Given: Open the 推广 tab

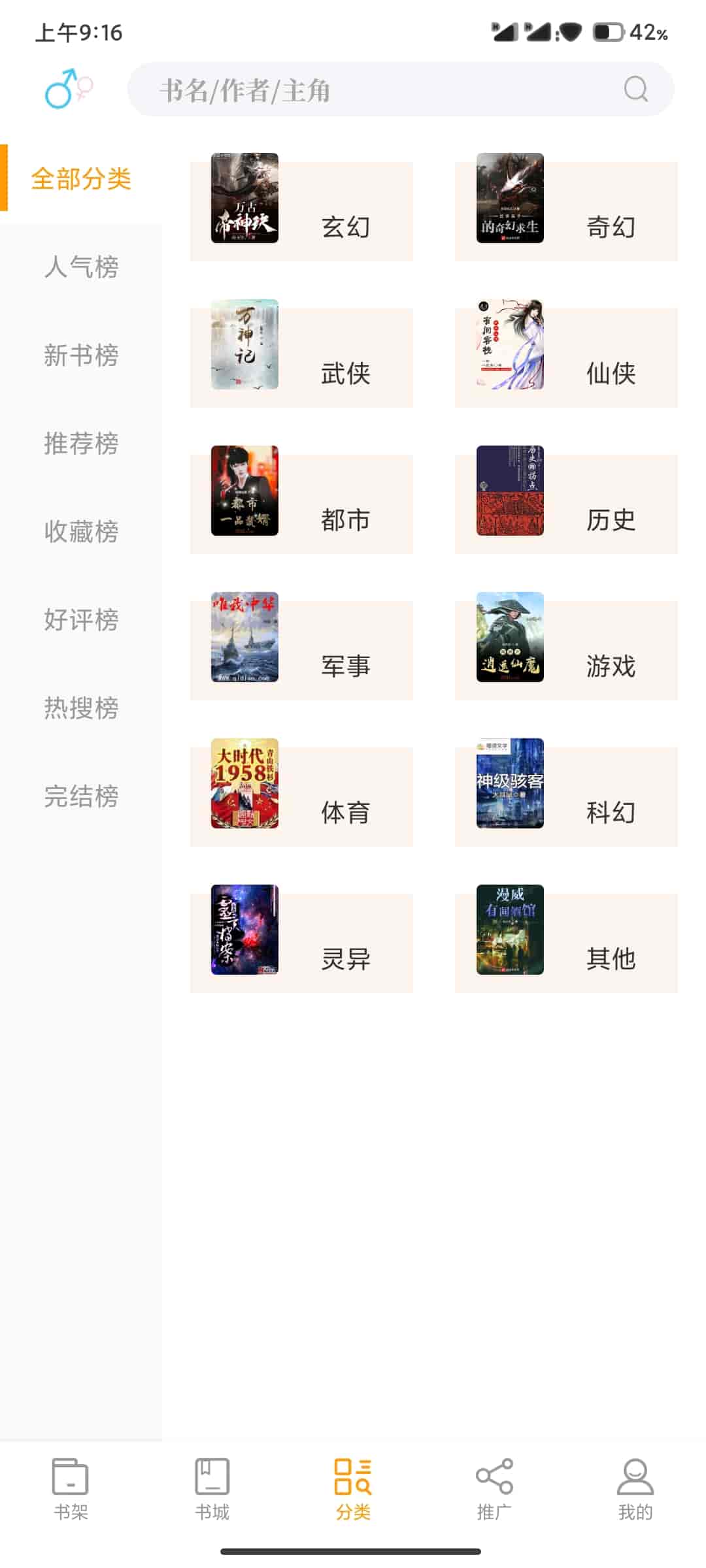Looking at the screenshot, I should pyautogui.click(x=494, y=1490).
